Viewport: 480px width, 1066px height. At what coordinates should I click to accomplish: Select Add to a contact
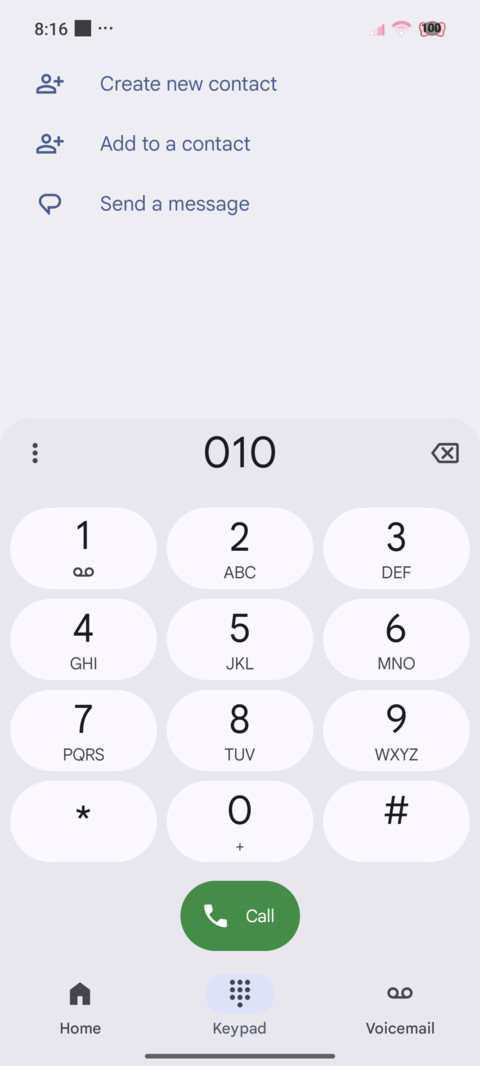tap(143, 143)
